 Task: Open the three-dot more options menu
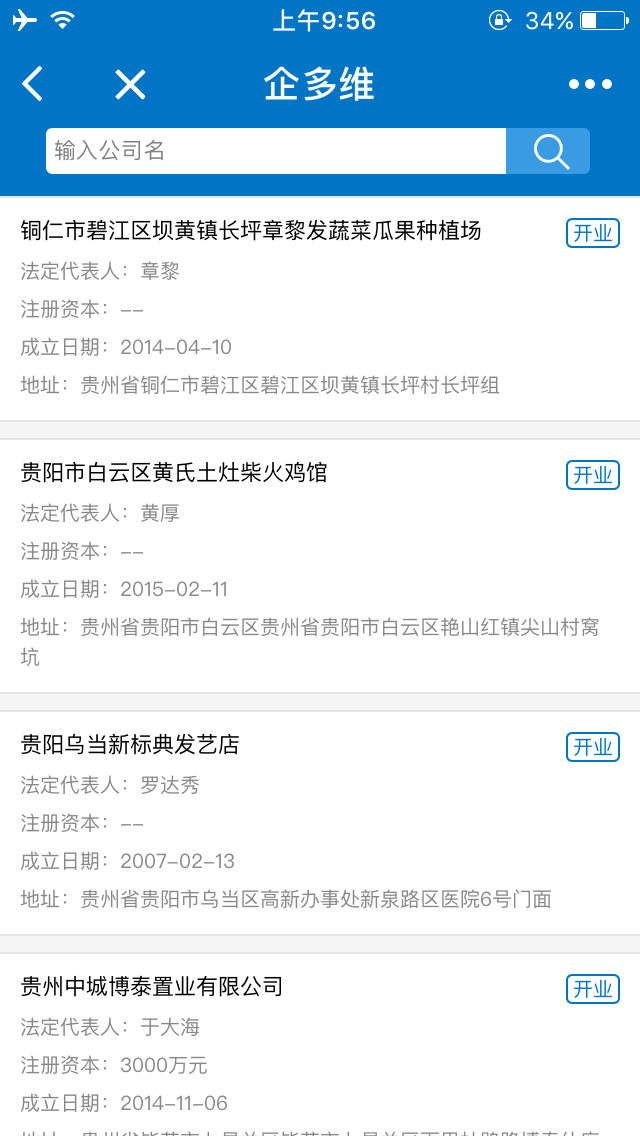(590, 84)
